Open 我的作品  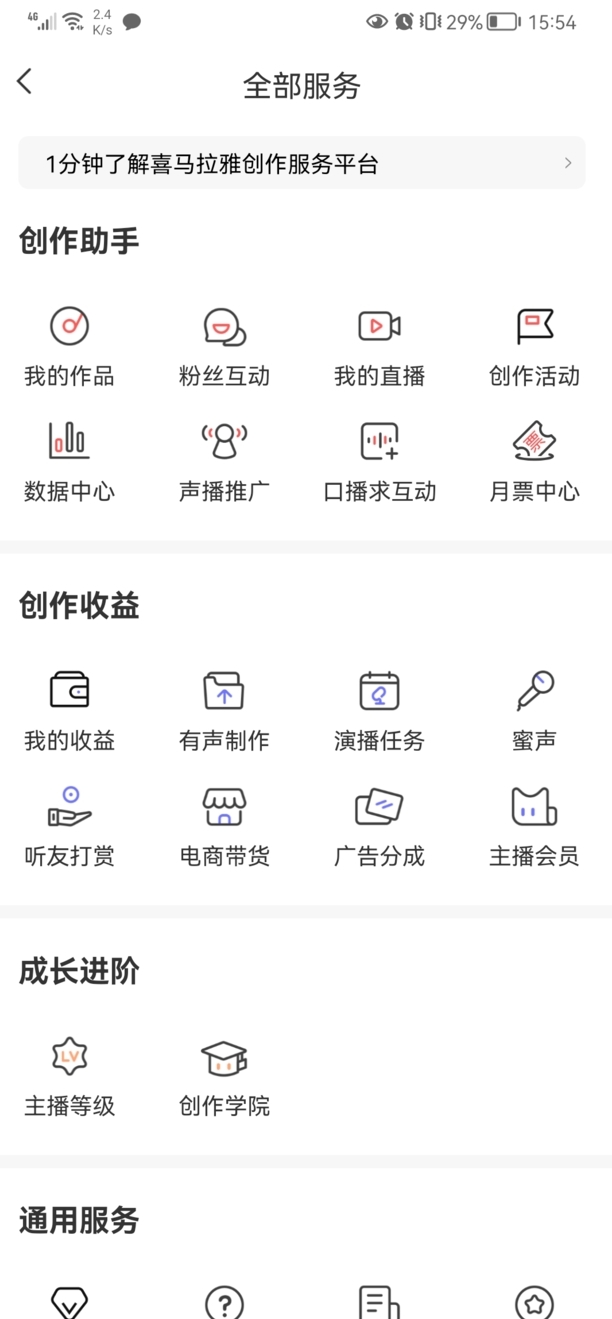[x=69, y=347]
